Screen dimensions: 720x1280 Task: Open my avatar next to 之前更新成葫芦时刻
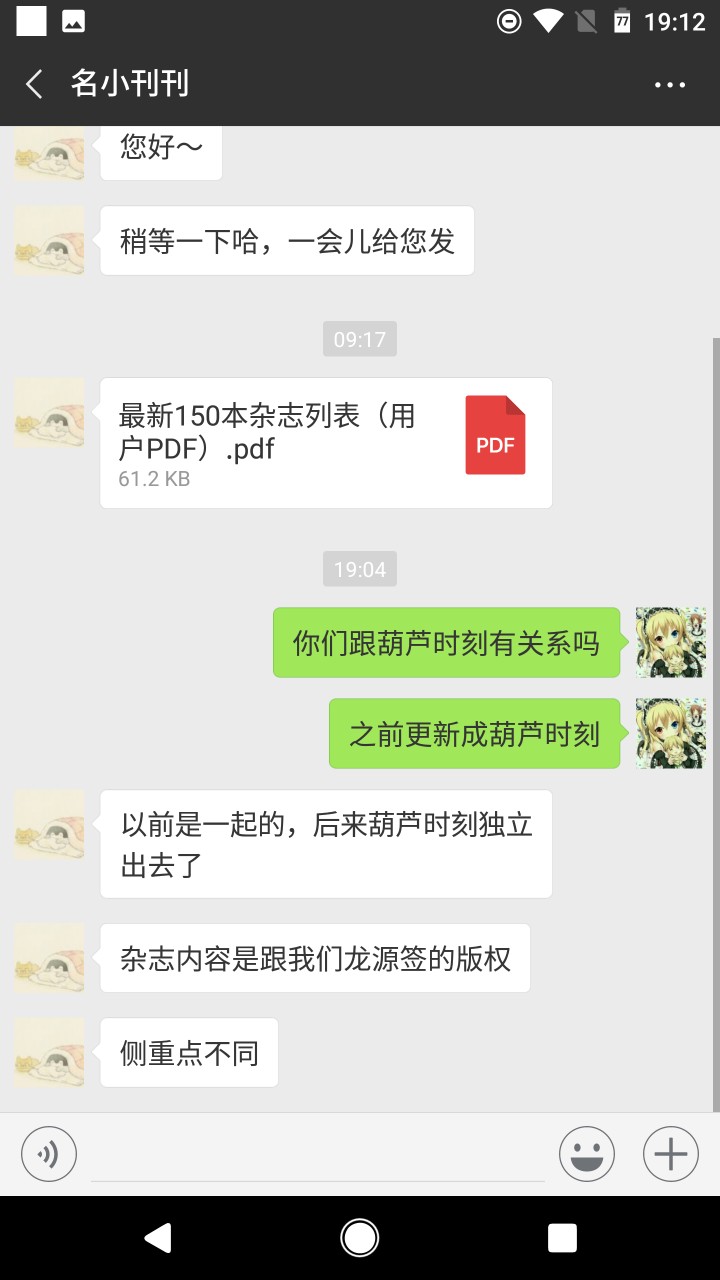click(x=670, y=733)
